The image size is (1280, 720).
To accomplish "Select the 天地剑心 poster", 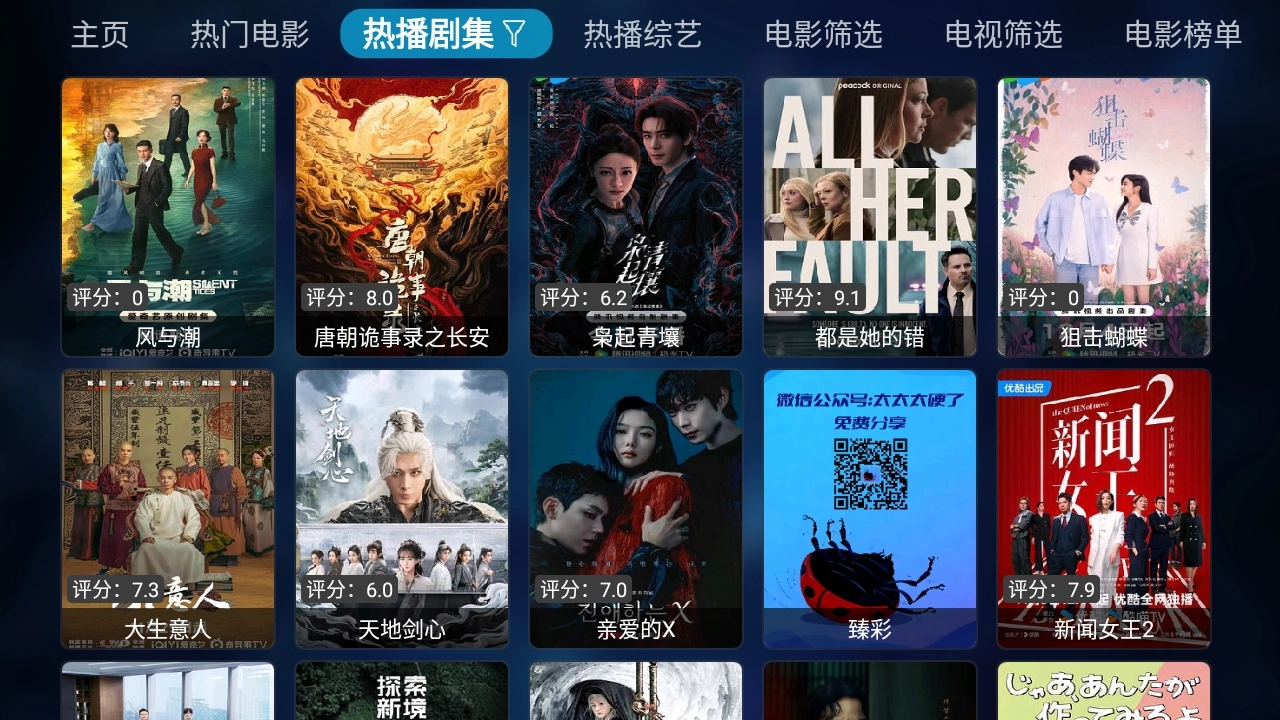I will point(402,508).
